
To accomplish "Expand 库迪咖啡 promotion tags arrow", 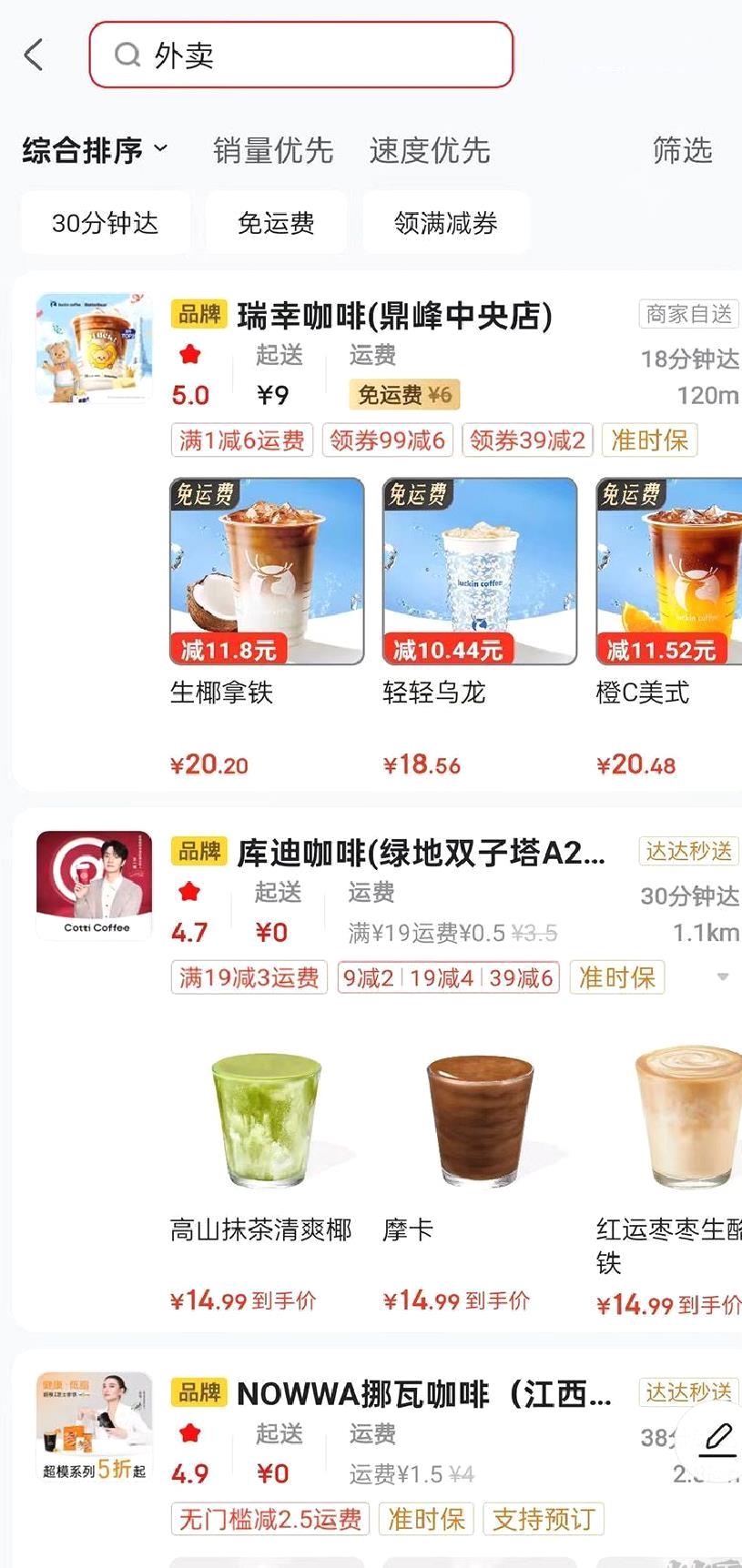I will (x=723, y=977).
